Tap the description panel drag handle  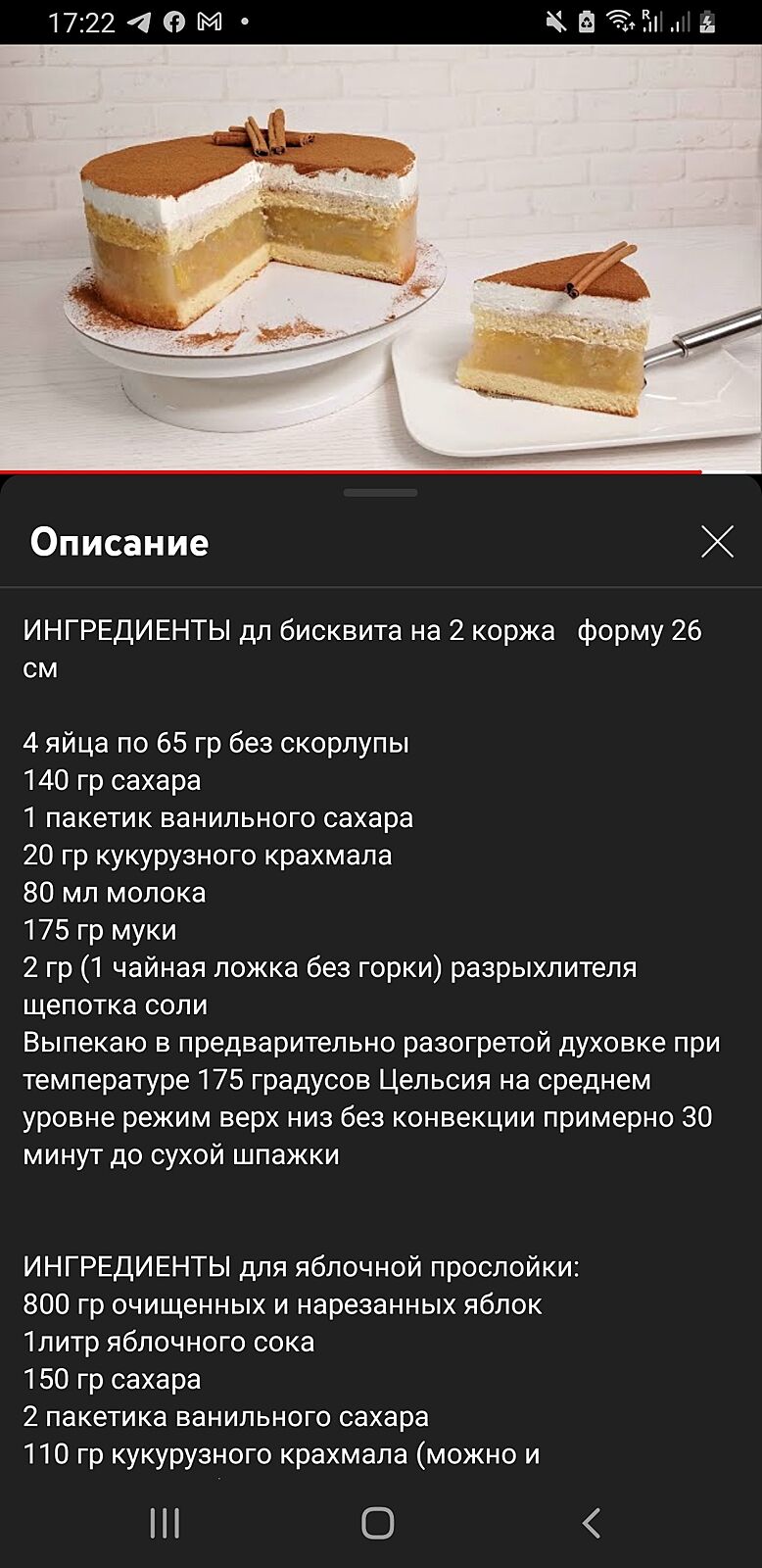381,493
